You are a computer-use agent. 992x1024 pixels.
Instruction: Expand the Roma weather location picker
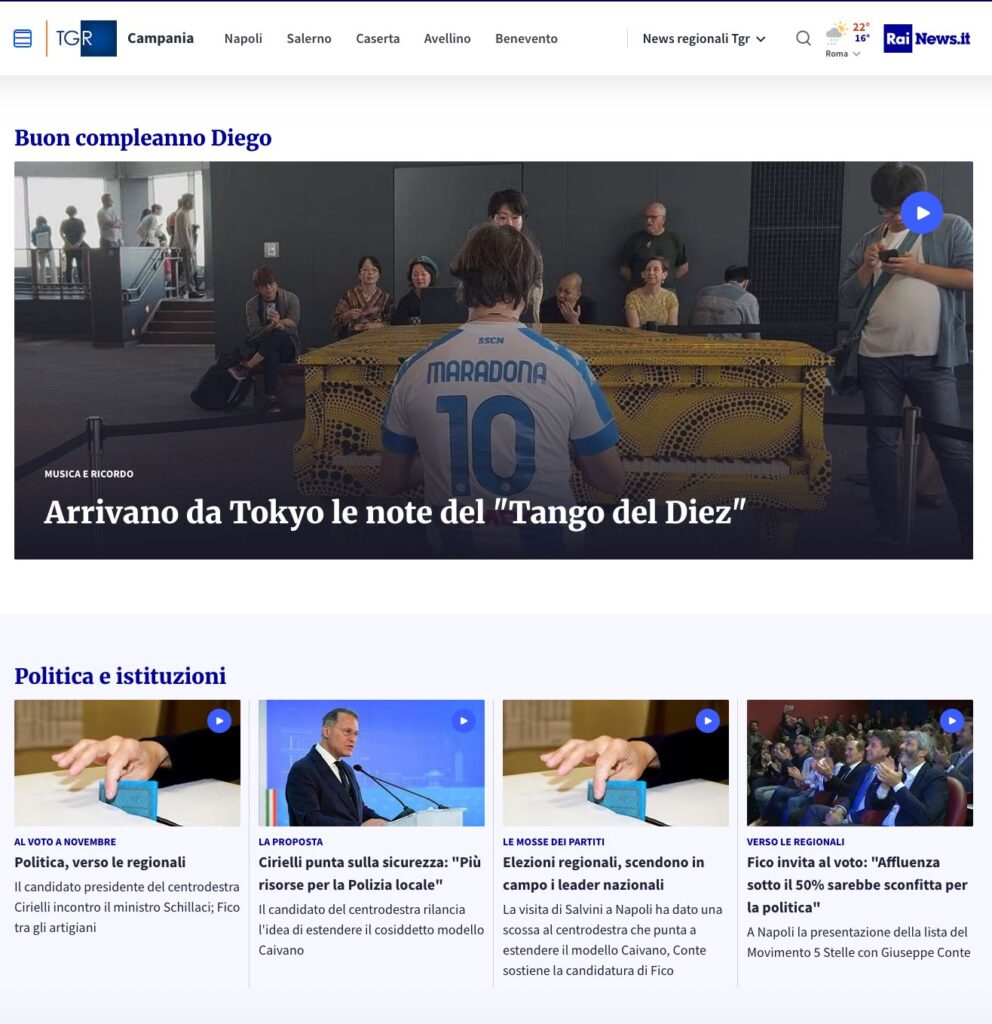click(x=843, y=54)
